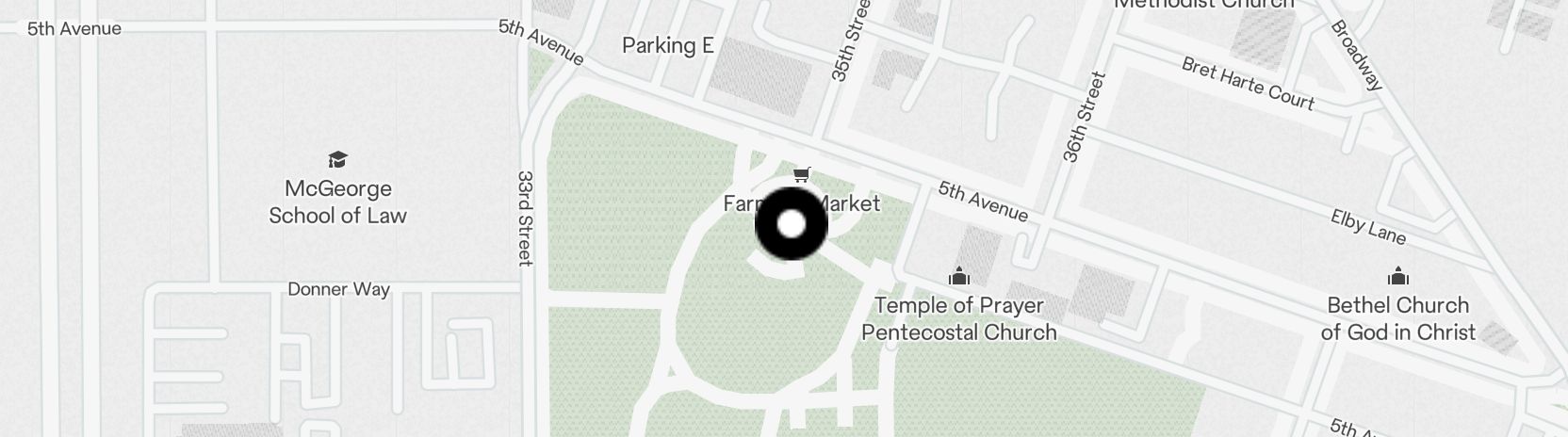Viewport: 1568px width, 437px height.
Task: Tap the black location pin marker
Action: [792, 224]
